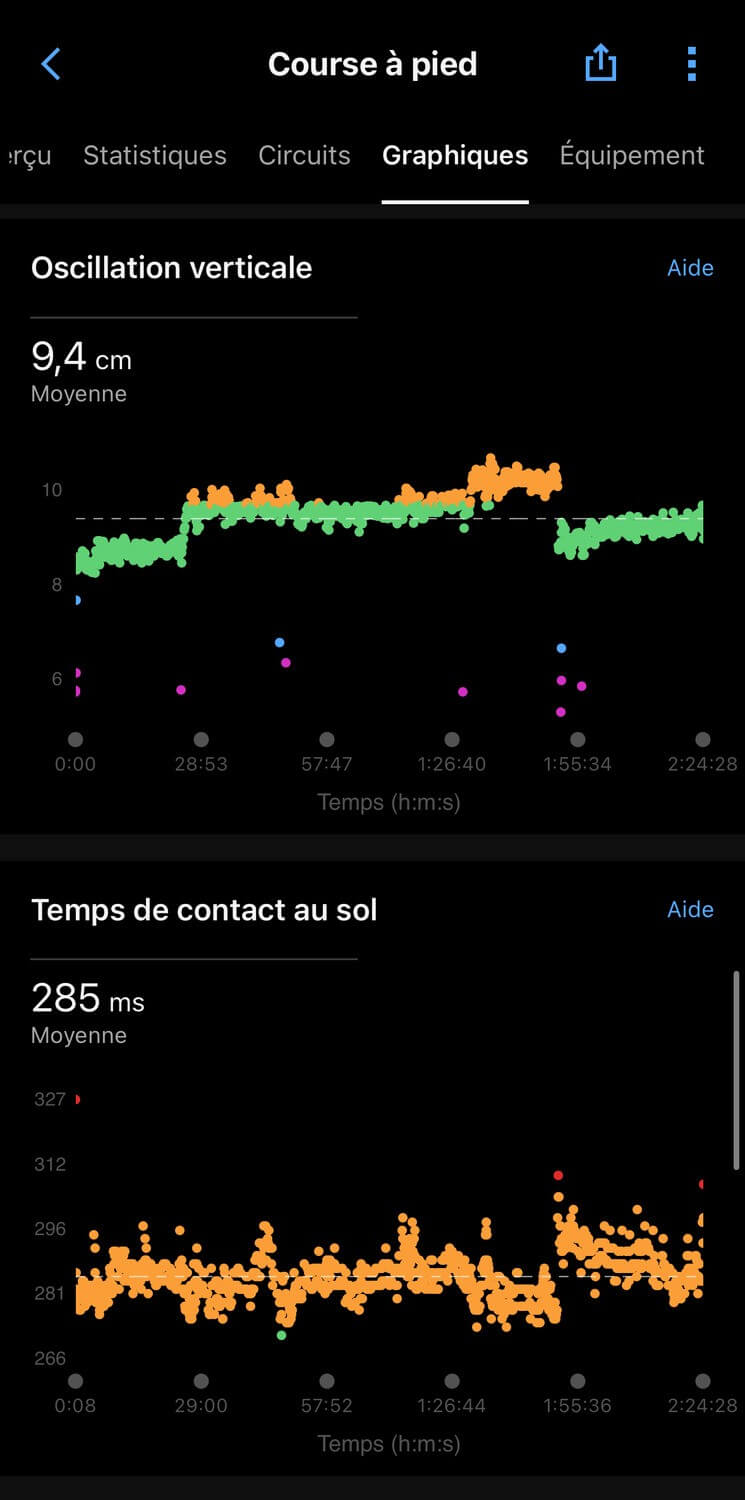Image resolution: width=745 pixels, height=1500 pixels.
Task: Share this running activity
Action: 600,65
